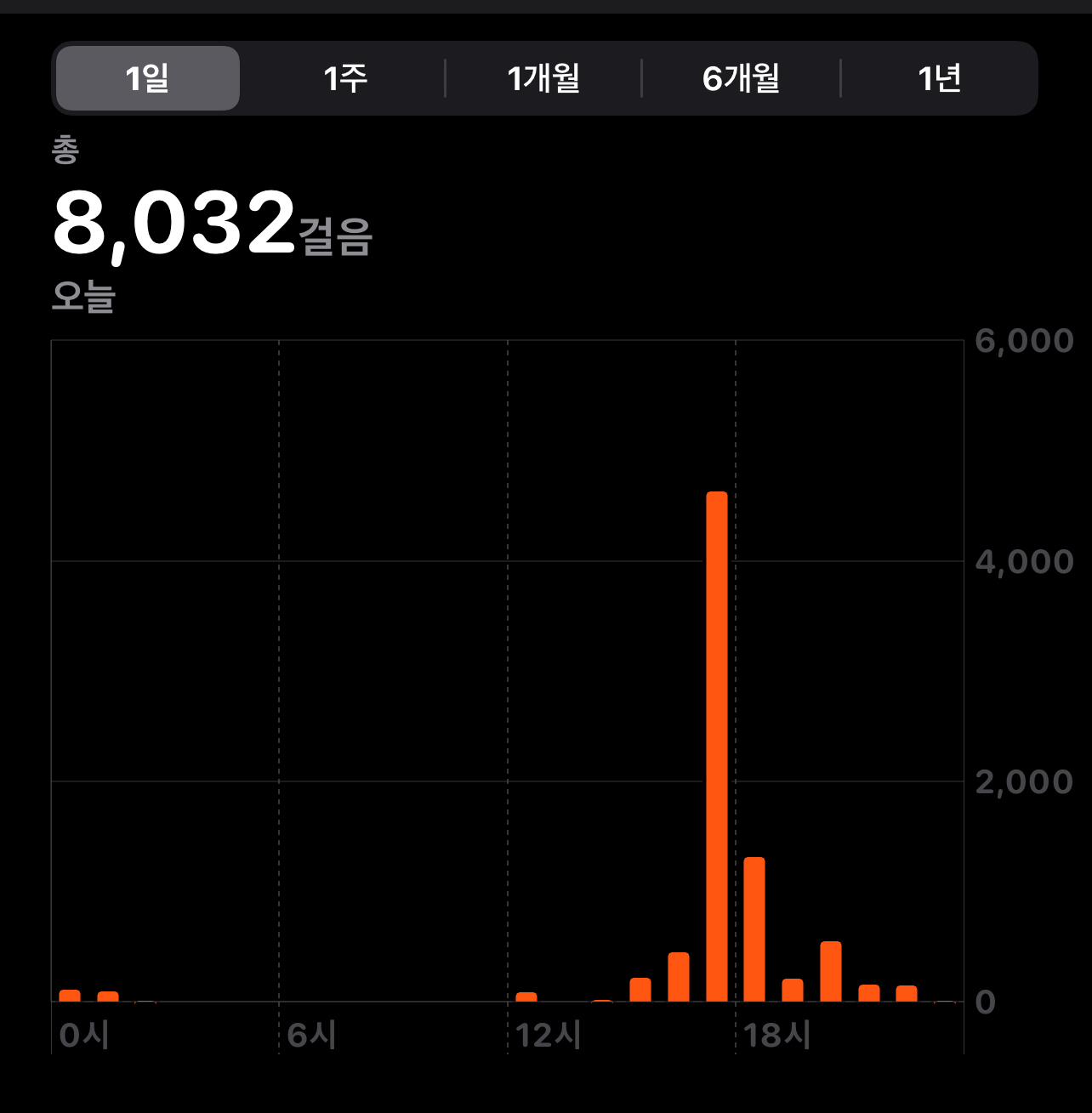Image resolution: width=1092 pixels, height=1113 pixels.
Task: Select the 1일 daily view
Action: (147, 78)
